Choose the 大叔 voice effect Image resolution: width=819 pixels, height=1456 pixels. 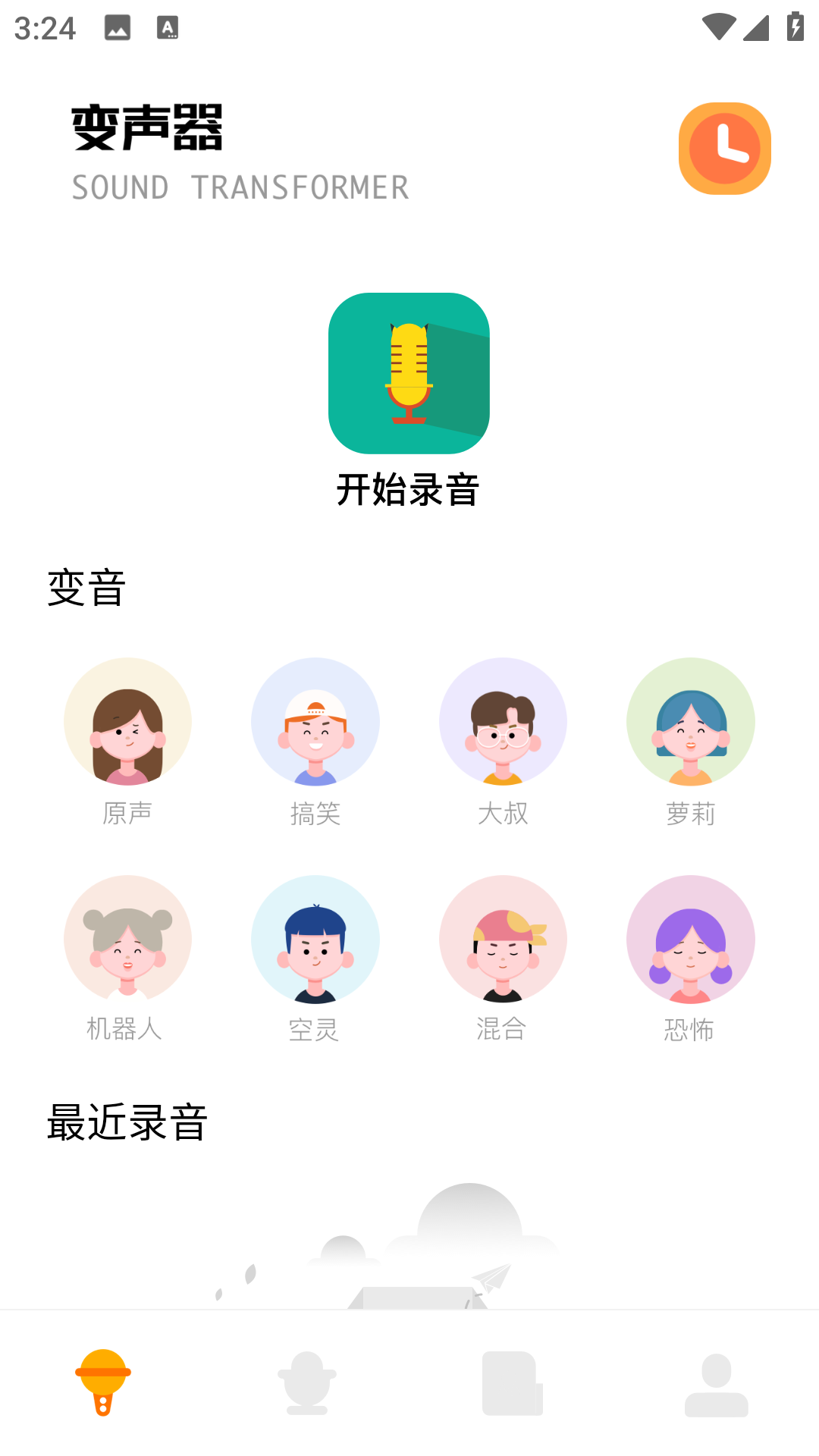[504, 722]
